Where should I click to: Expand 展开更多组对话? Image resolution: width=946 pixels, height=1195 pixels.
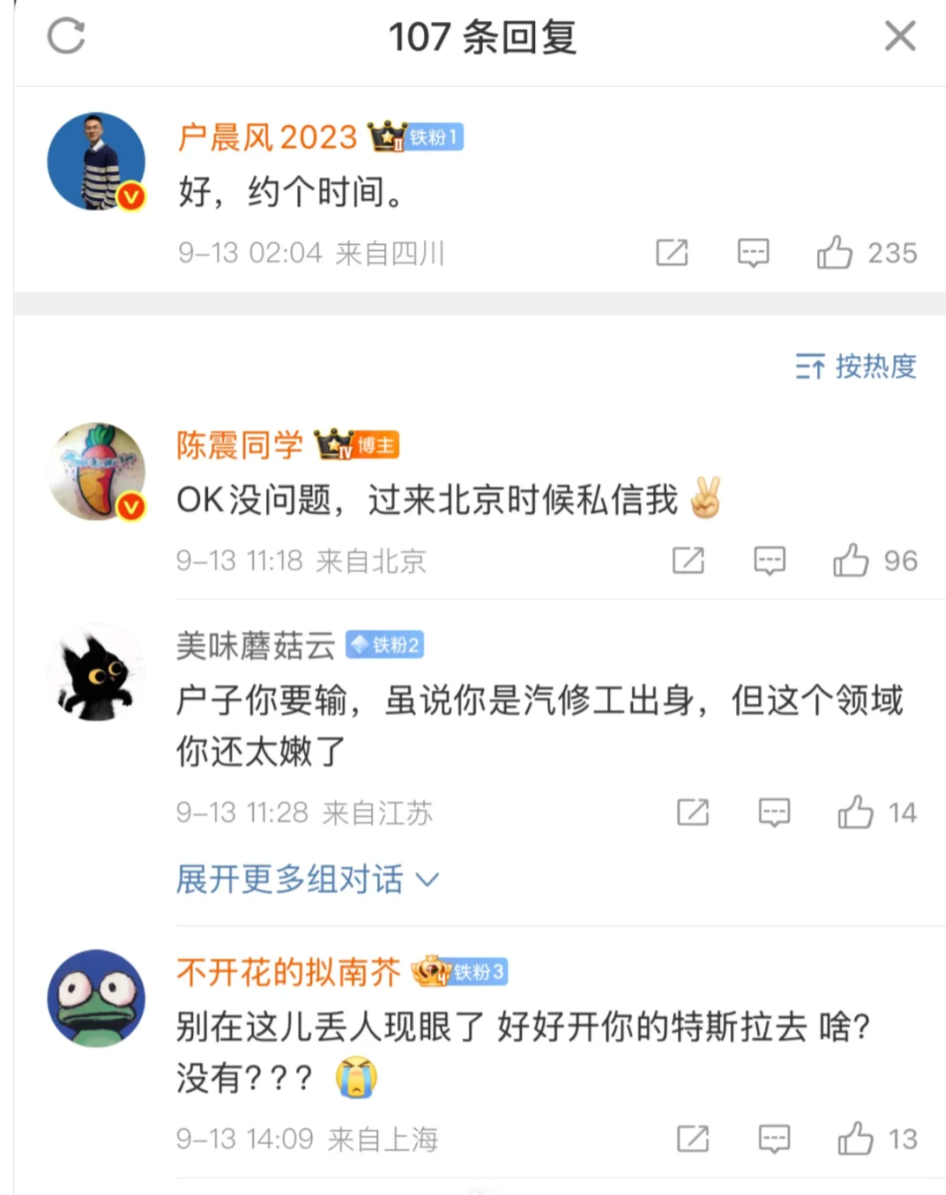307,880
